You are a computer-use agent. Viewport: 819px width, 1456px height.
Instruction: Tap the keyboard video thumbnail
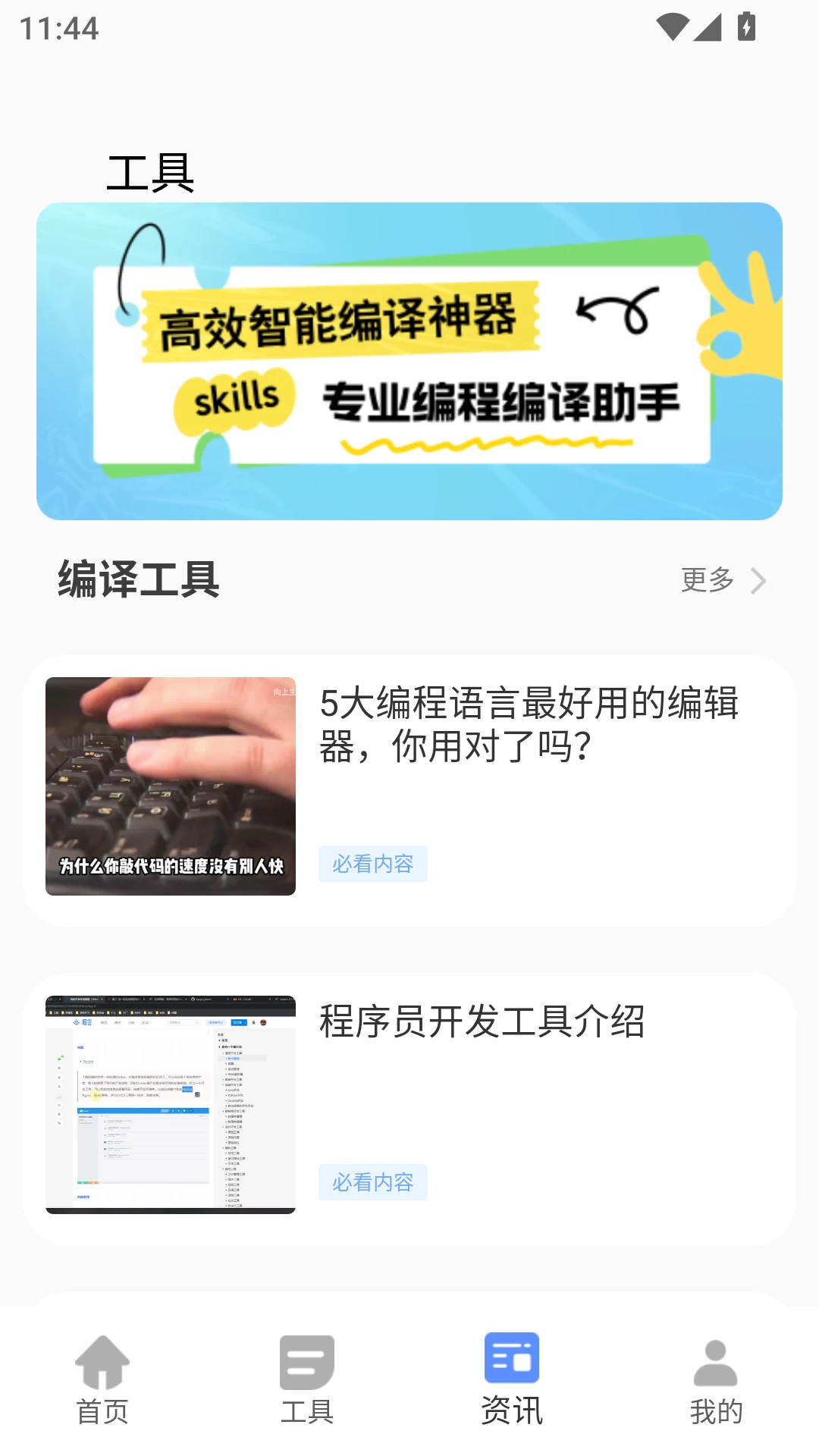point(170,783)
